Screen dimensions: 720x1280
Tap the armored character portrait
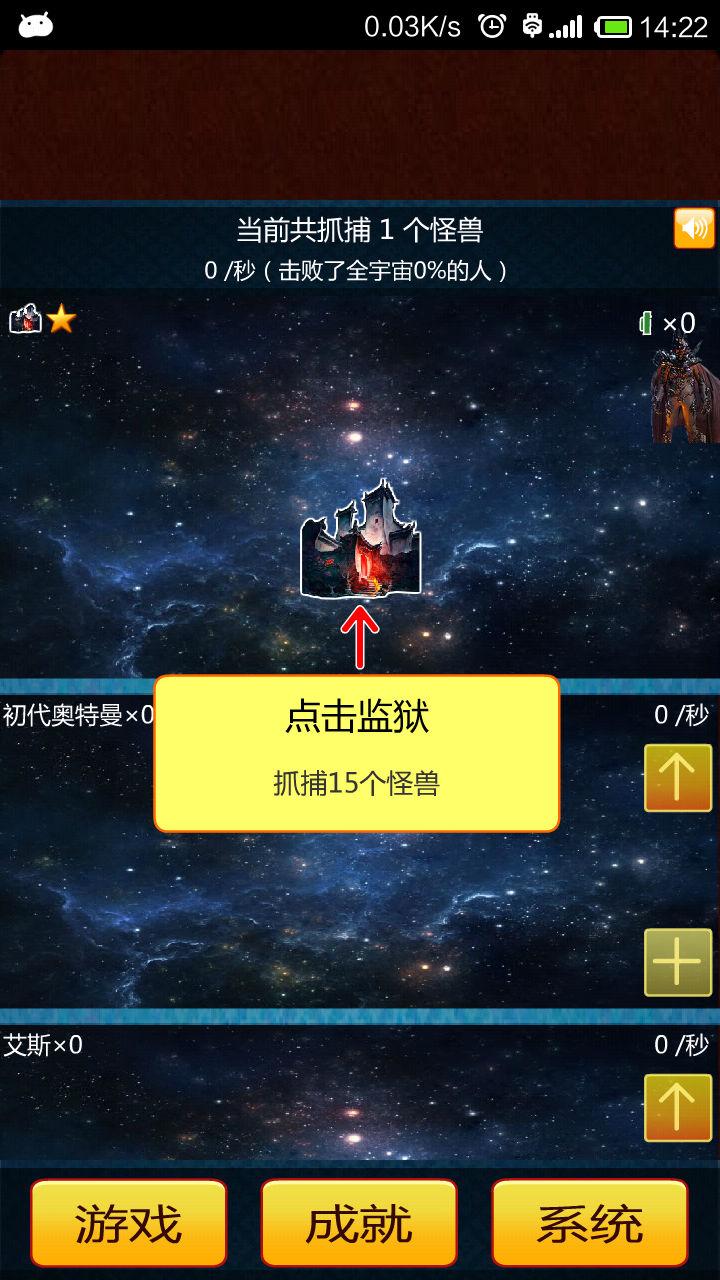pos(686,392)
